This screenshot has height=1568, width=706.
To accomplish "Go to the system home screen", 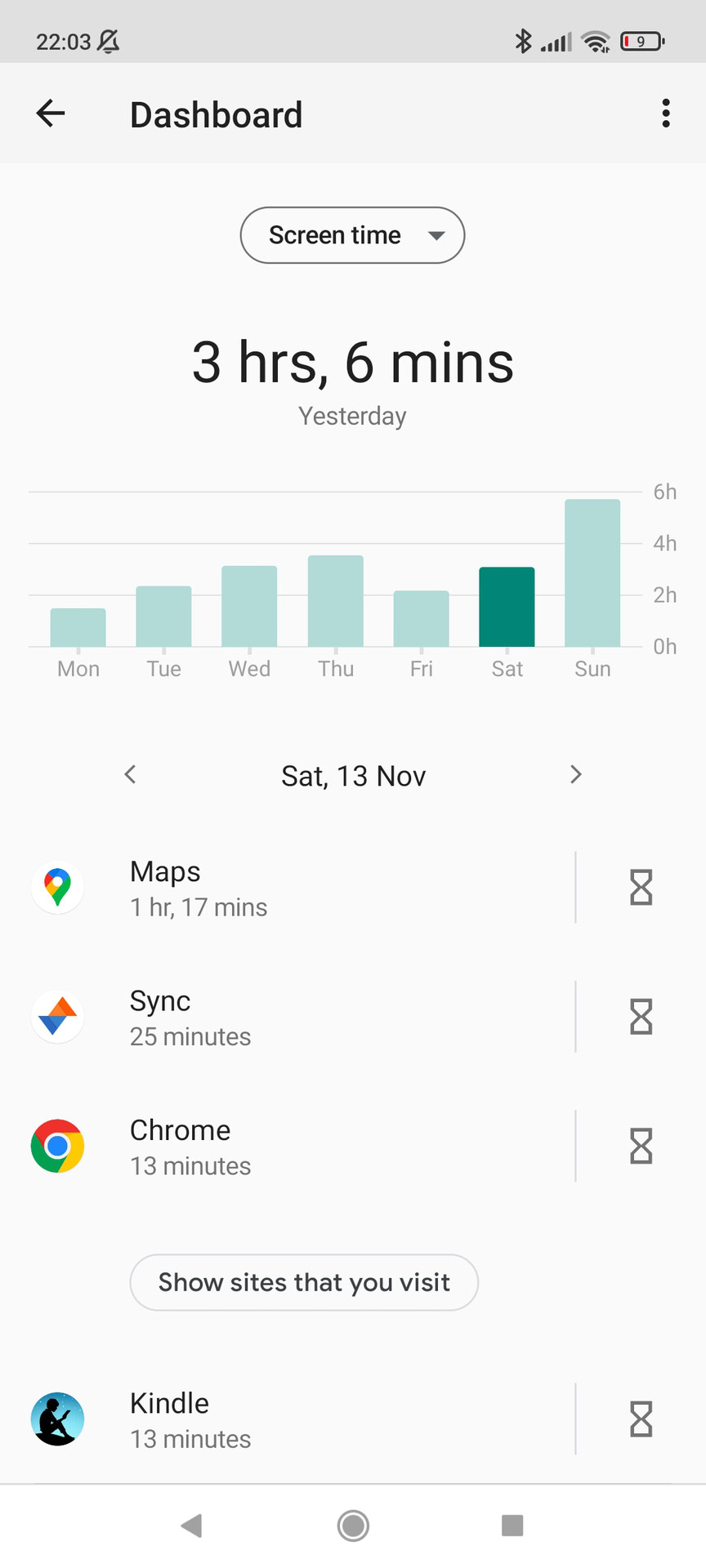I will click(x=353, y=1525).
